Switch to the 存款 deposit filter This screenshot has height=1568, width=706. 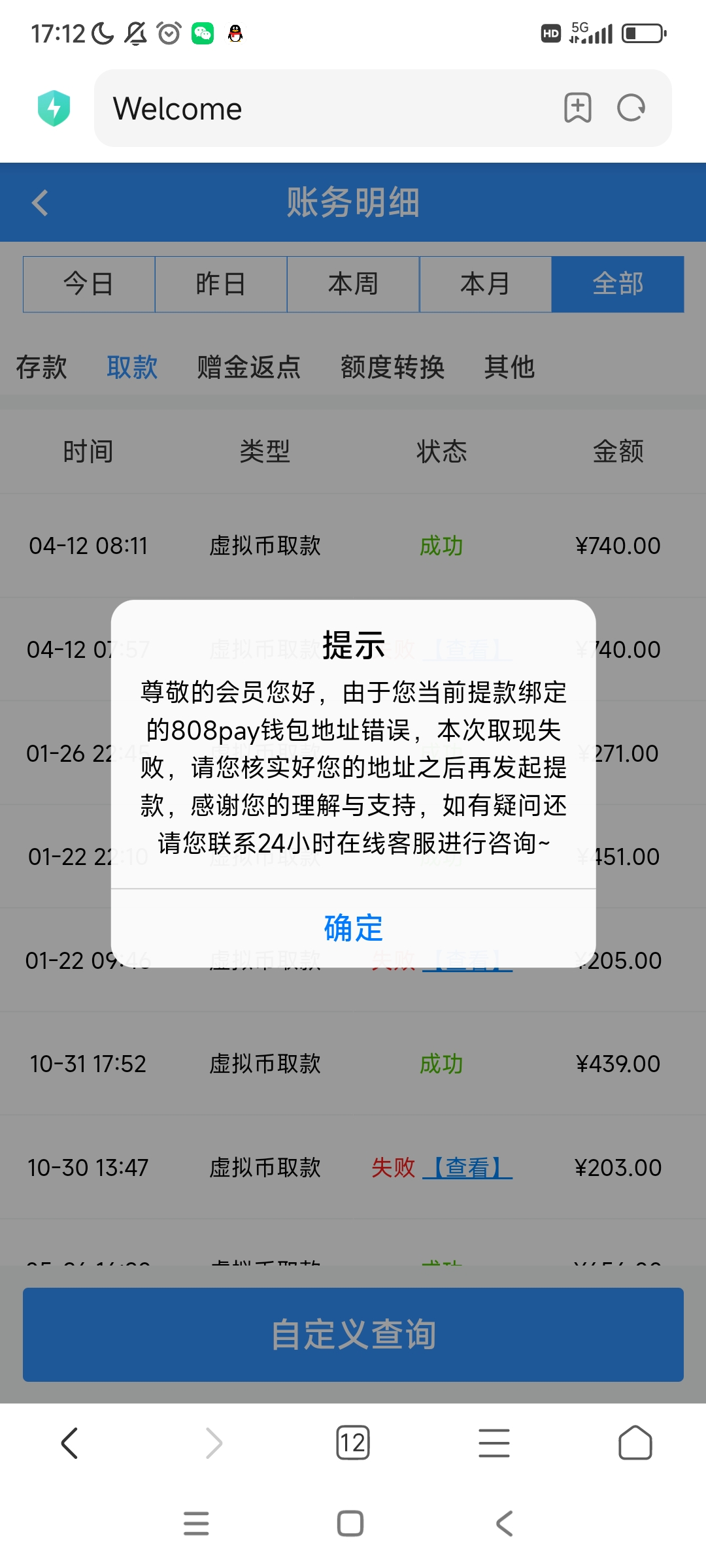click(x=41, y=367)
